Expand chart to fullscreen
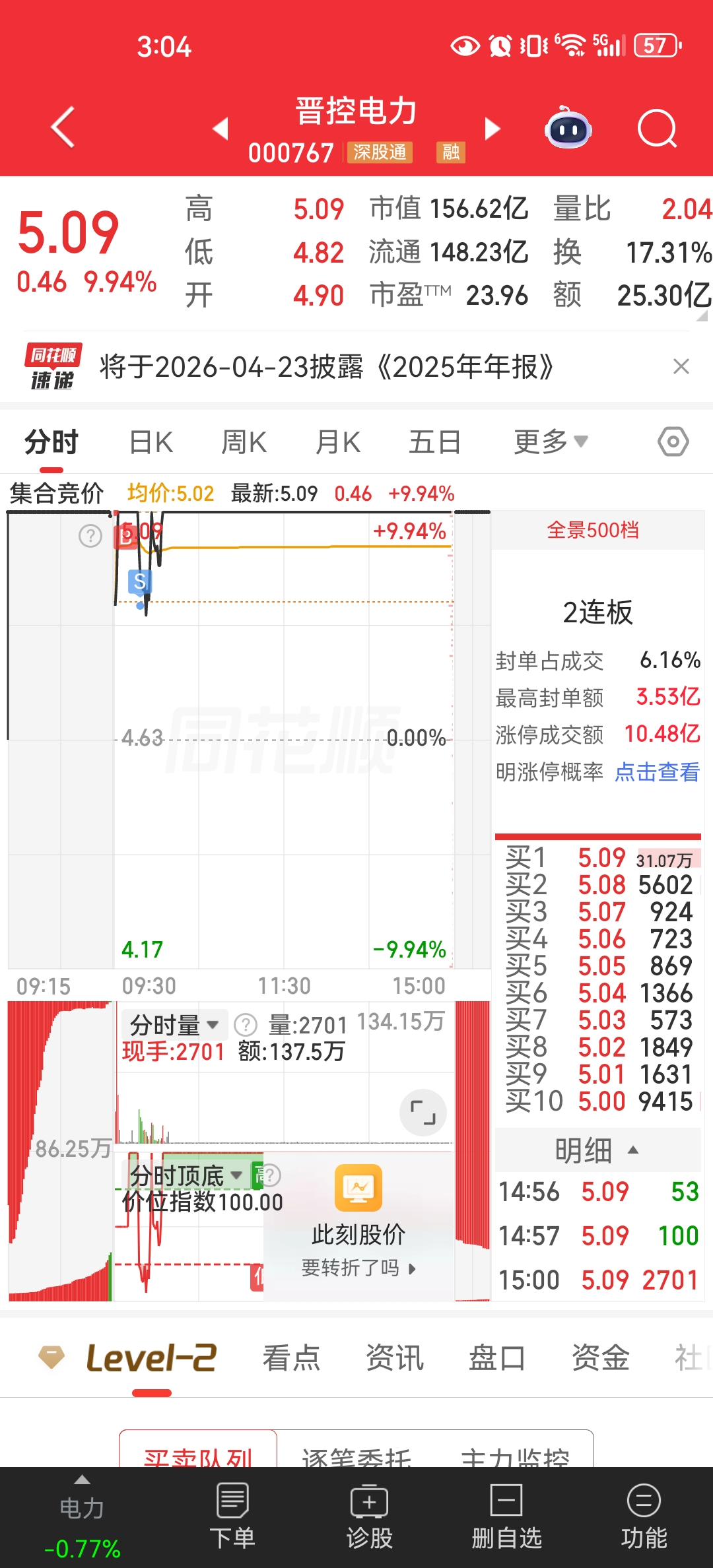713x1568 pixels. click(x=423, y=1113)
